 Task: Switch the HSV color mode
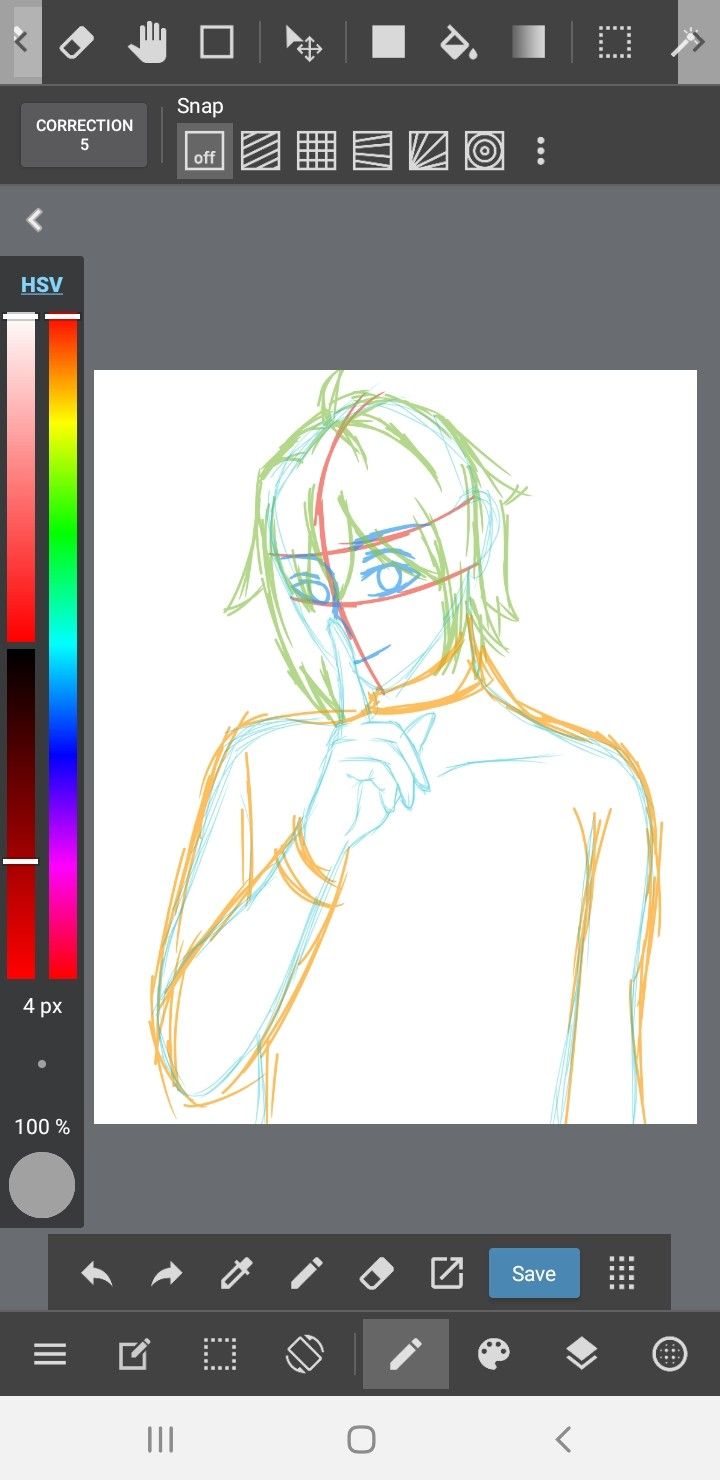click(x=42, y=285)
